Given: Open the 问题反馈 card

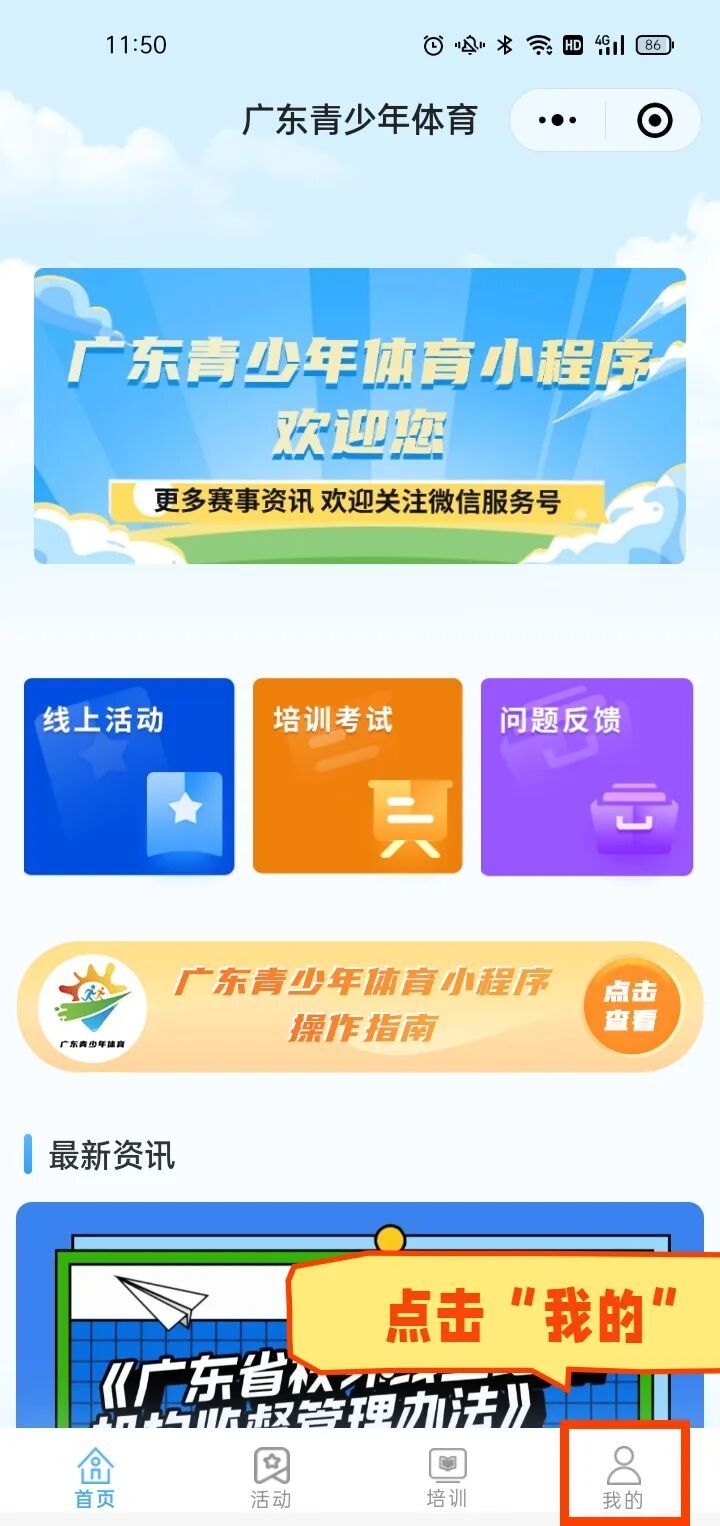Looking at the screenshot, I should pyautogui.click(x=587, y=776).
